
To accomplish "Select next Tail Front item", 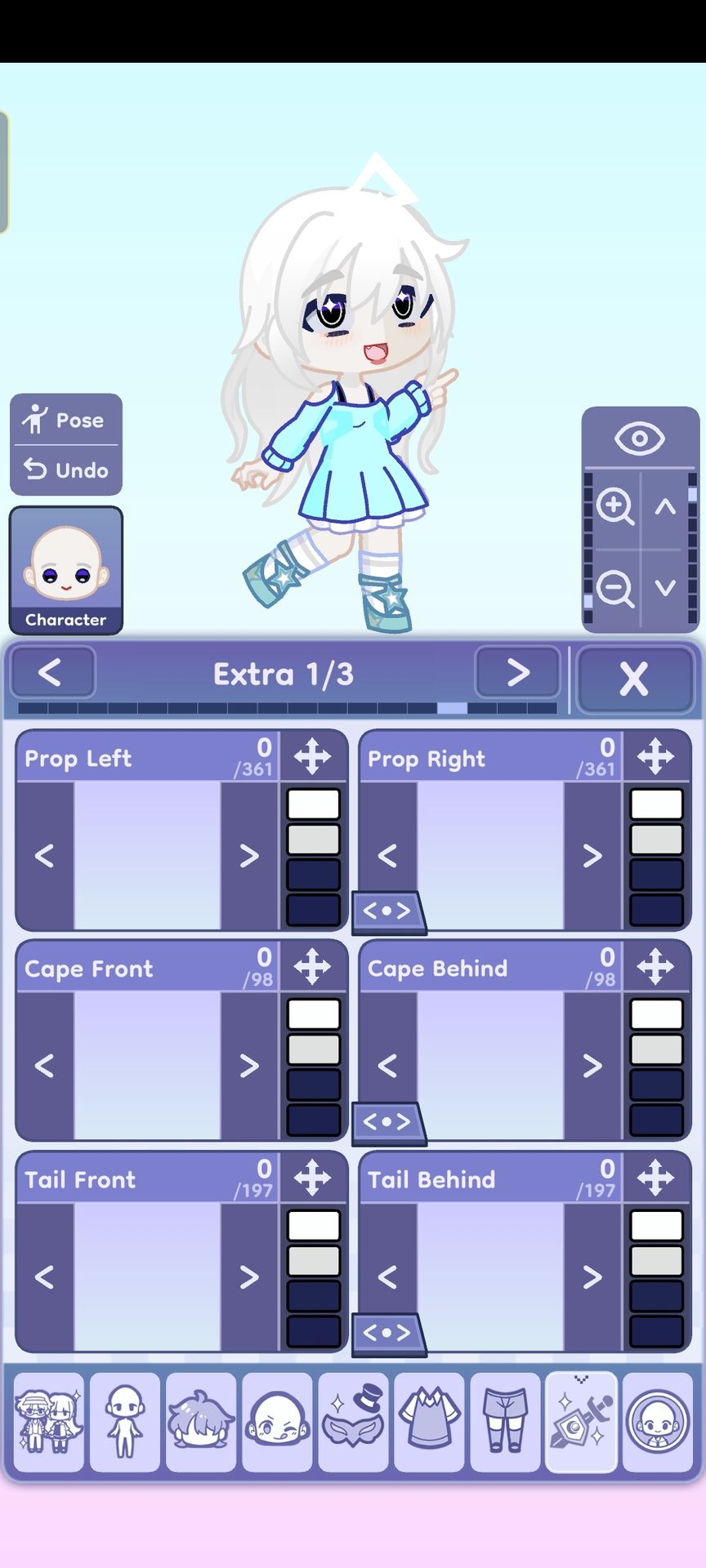I will pyautogui.click(x=249, y=1276).
